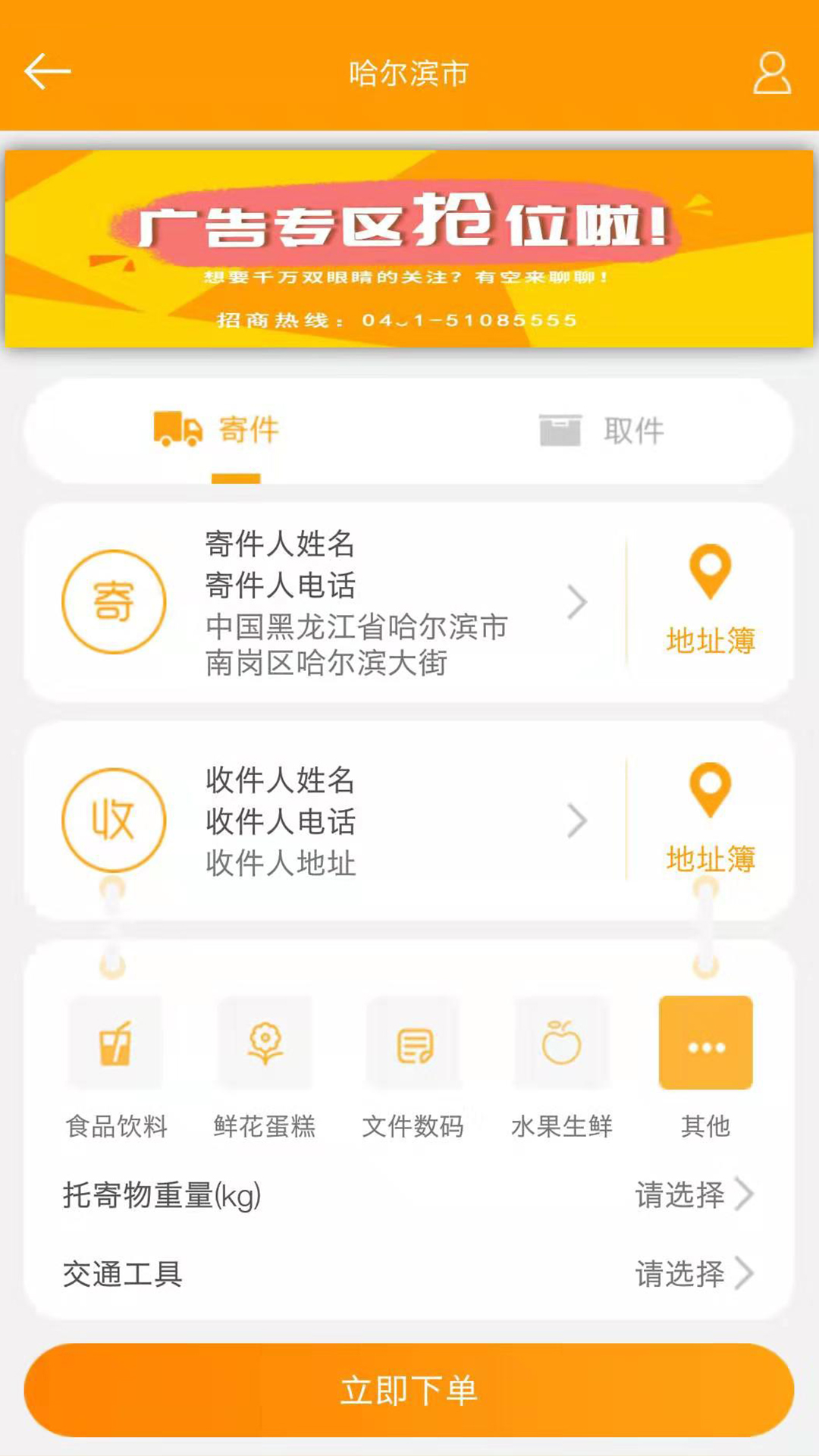
Task: Tap the 寄 sender circle badge
Action: 114,601
